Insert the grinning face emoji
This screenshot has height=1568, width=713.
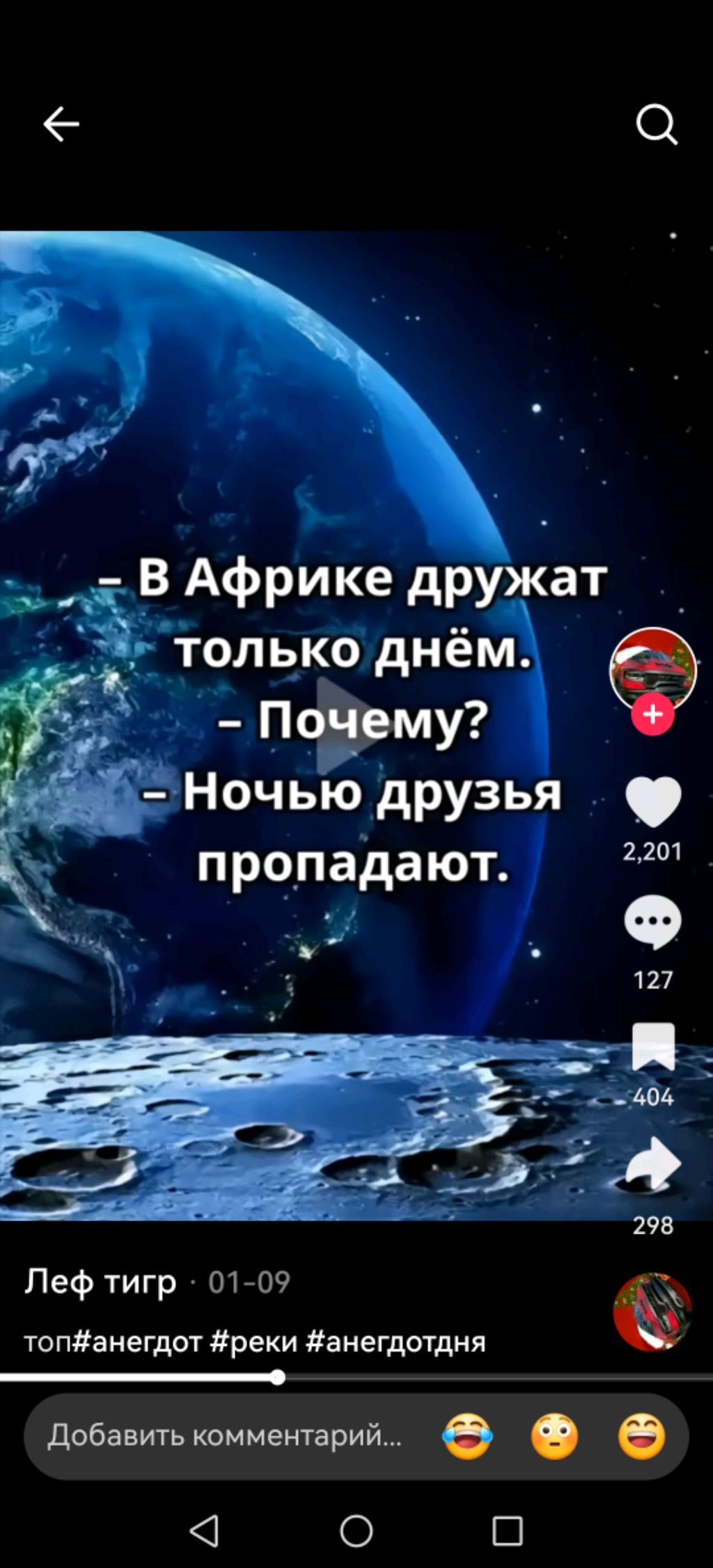(641, 1436)
